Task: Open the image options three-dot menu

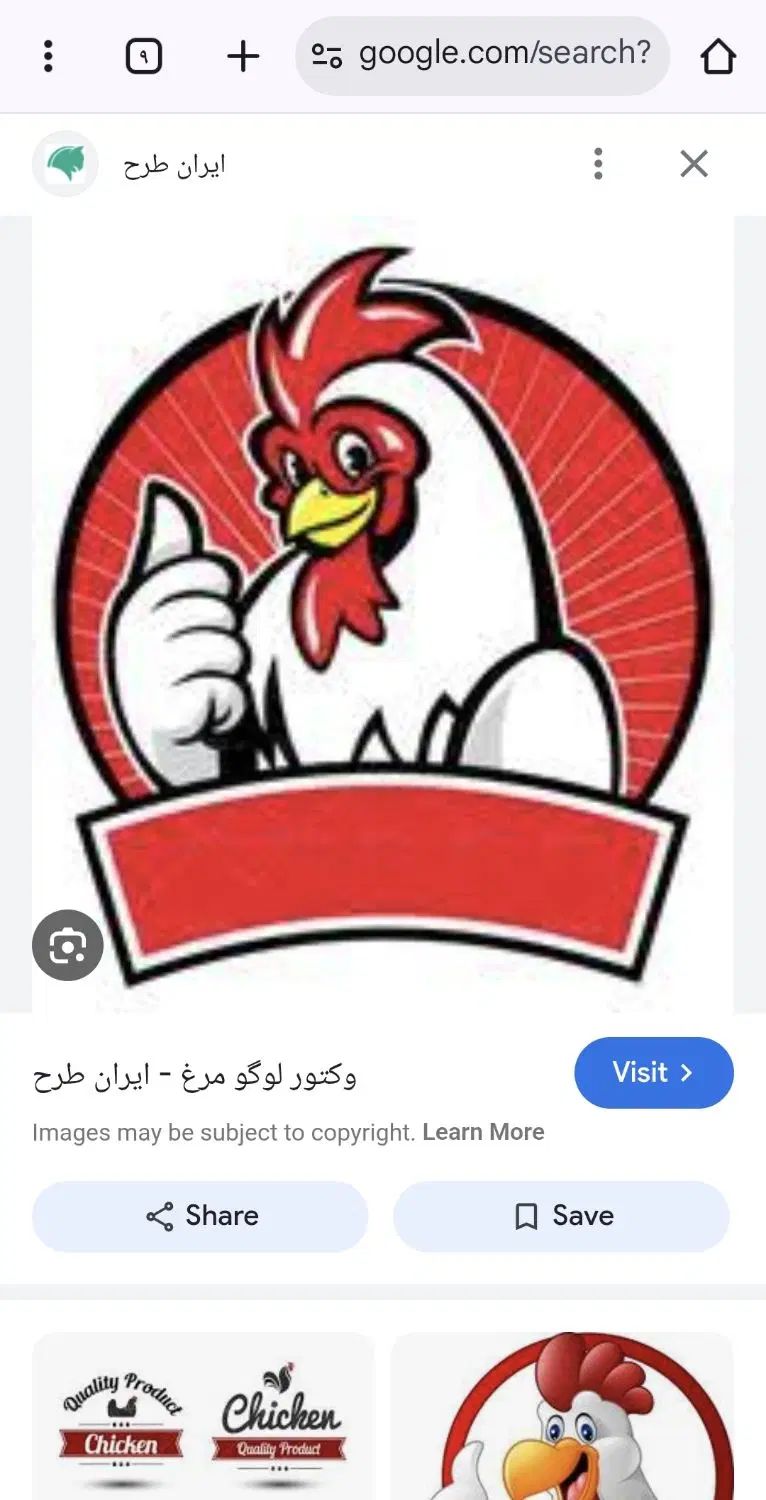Action: click(x=598, y=164)
